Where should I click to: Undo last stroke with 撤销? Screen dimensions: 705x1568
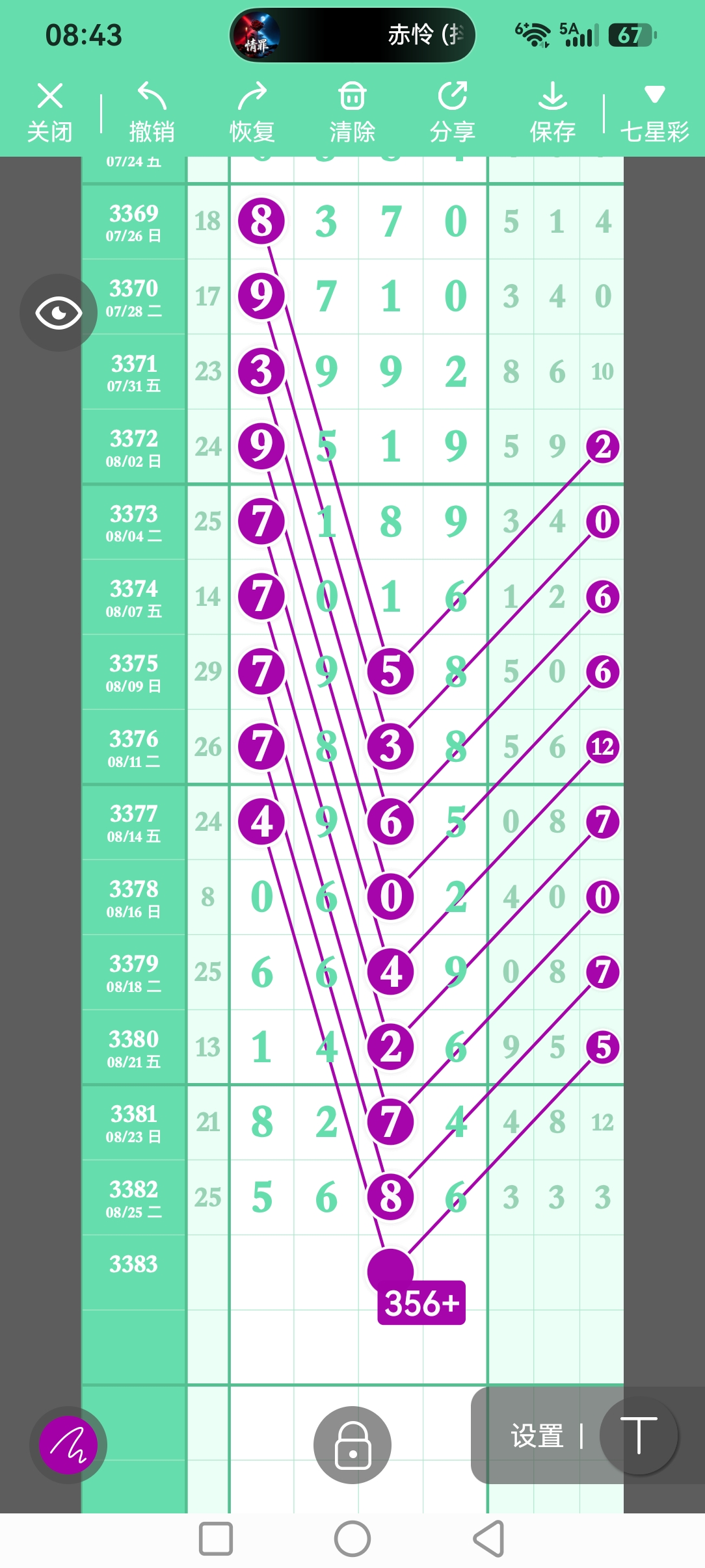(x=152, y=112)
